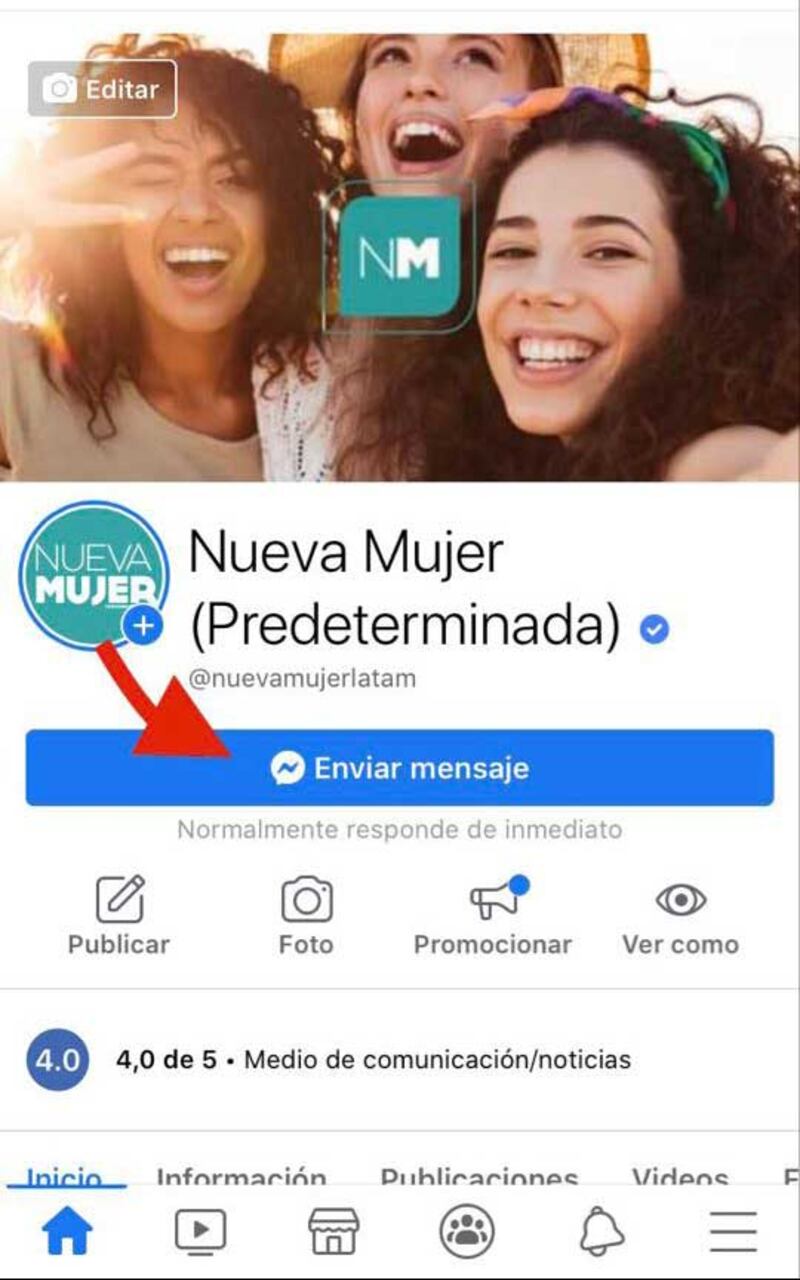Choose the Foto option
This screenshot has height=1280, width=800.
306,915
